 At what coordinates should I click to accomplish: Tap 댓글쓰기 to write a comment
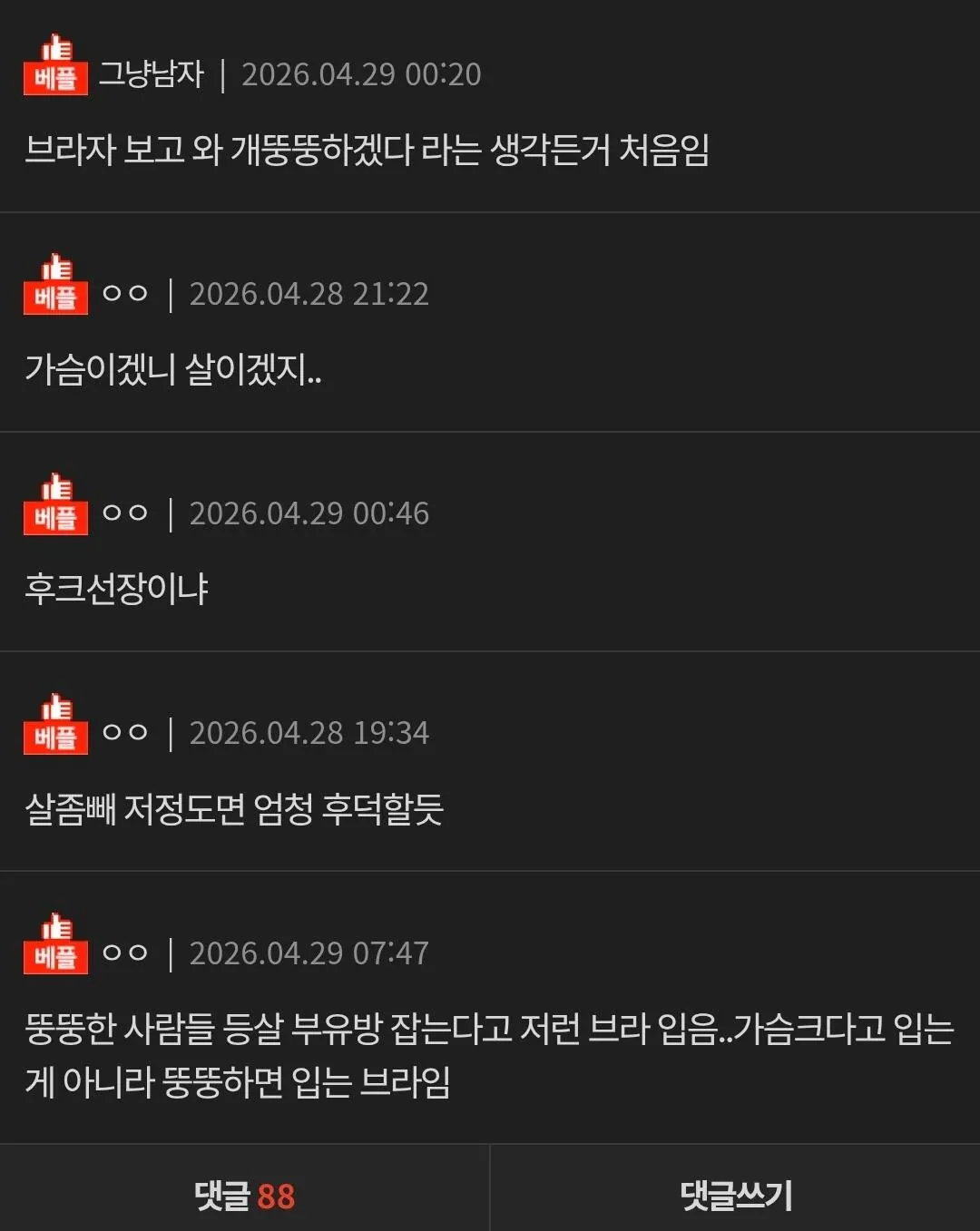coord(735,1195)
